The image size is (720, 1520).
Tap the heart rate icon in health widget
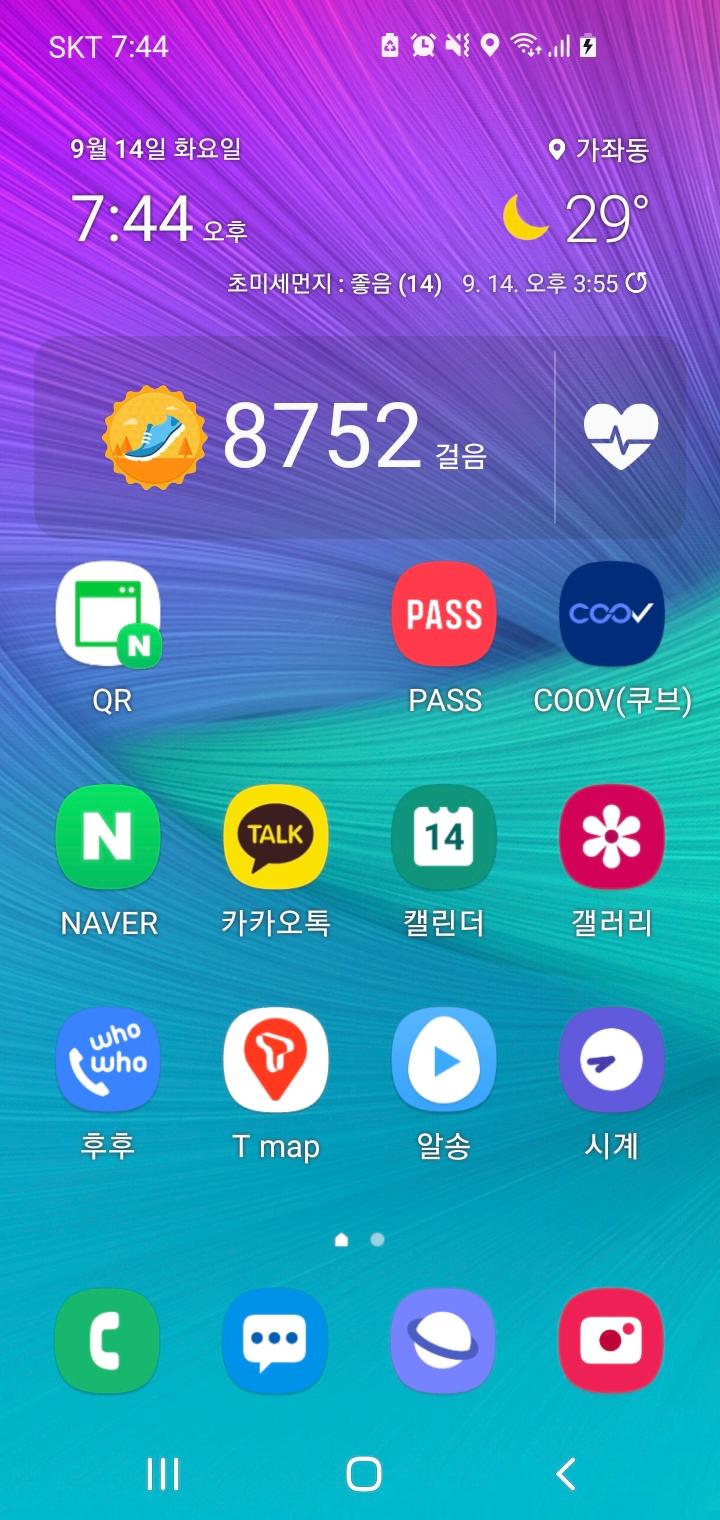tap(621, 437)
